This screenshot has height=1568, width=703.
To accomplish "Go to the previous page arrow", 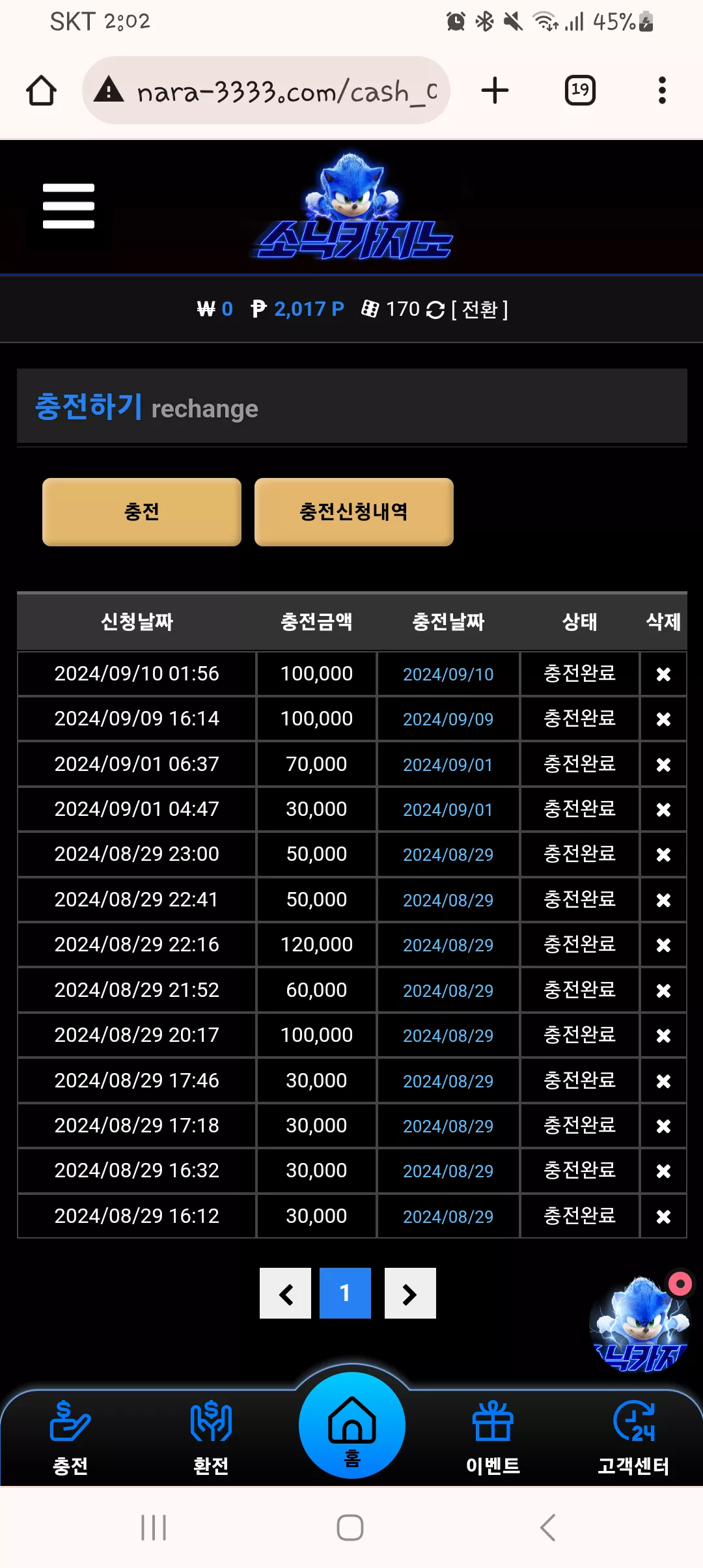I will coord(285,1293).
